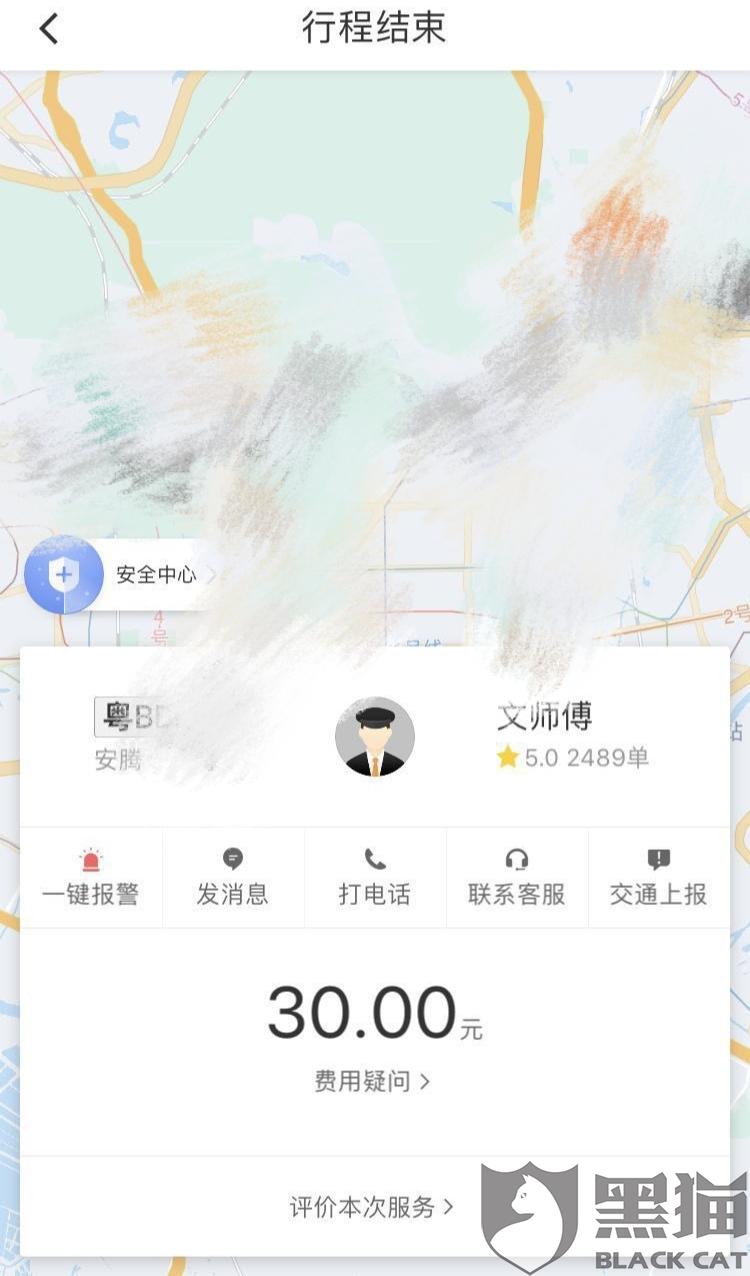The height and width of the screenshot is (1276, 750).
Task: Rate the trip via 评价本次服务
Action: [372, 1207]
